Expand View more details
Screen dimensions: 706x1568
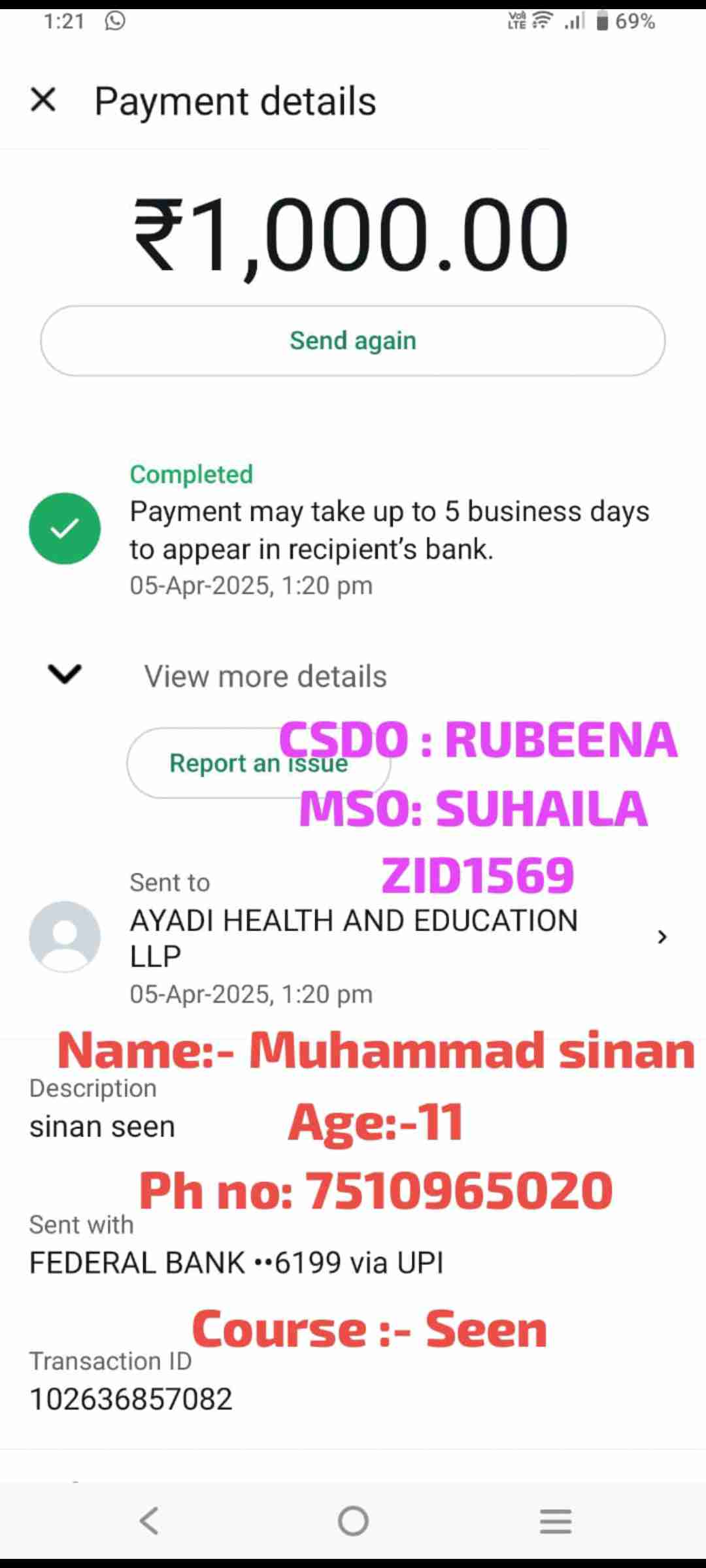pos(265,676)
